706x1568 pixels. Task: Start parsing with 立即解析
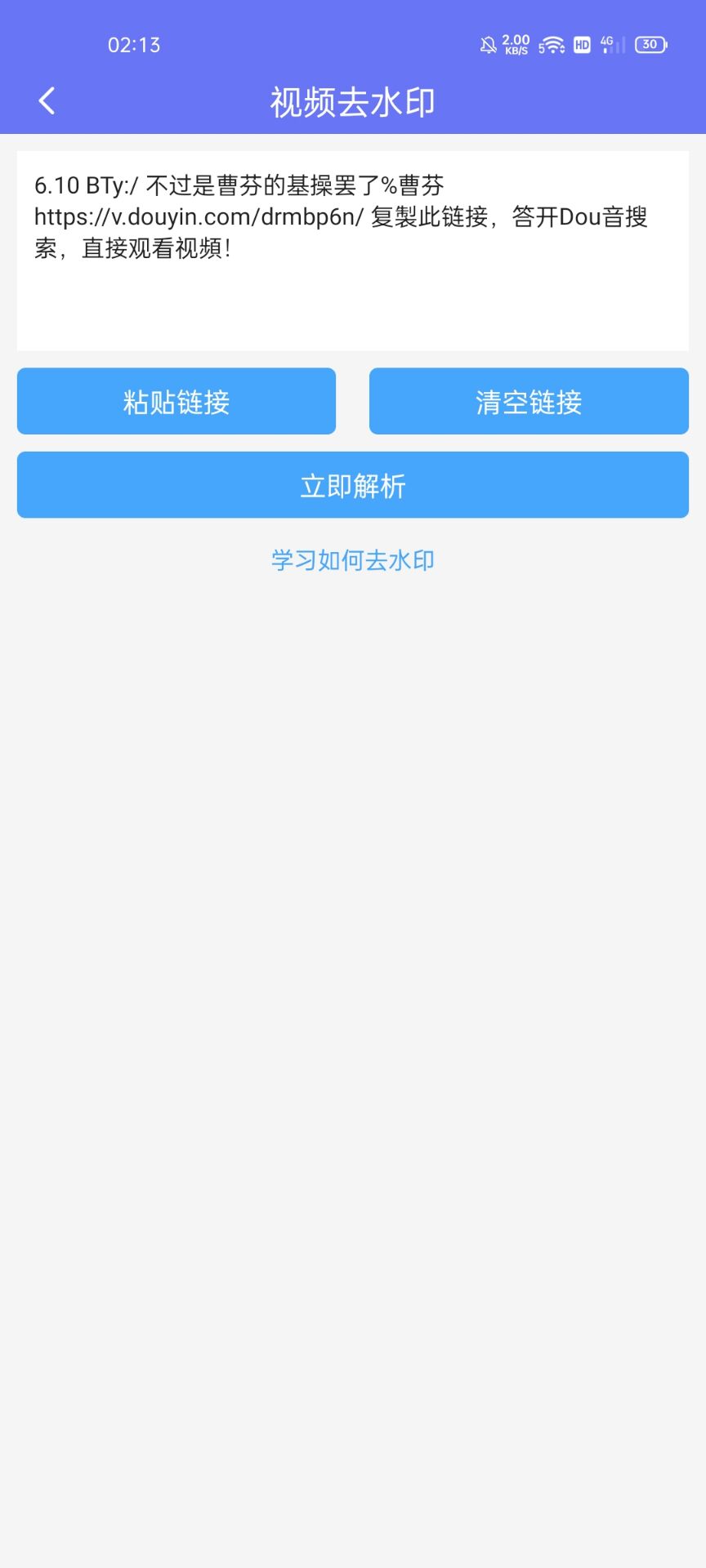(x=352, y=485)
